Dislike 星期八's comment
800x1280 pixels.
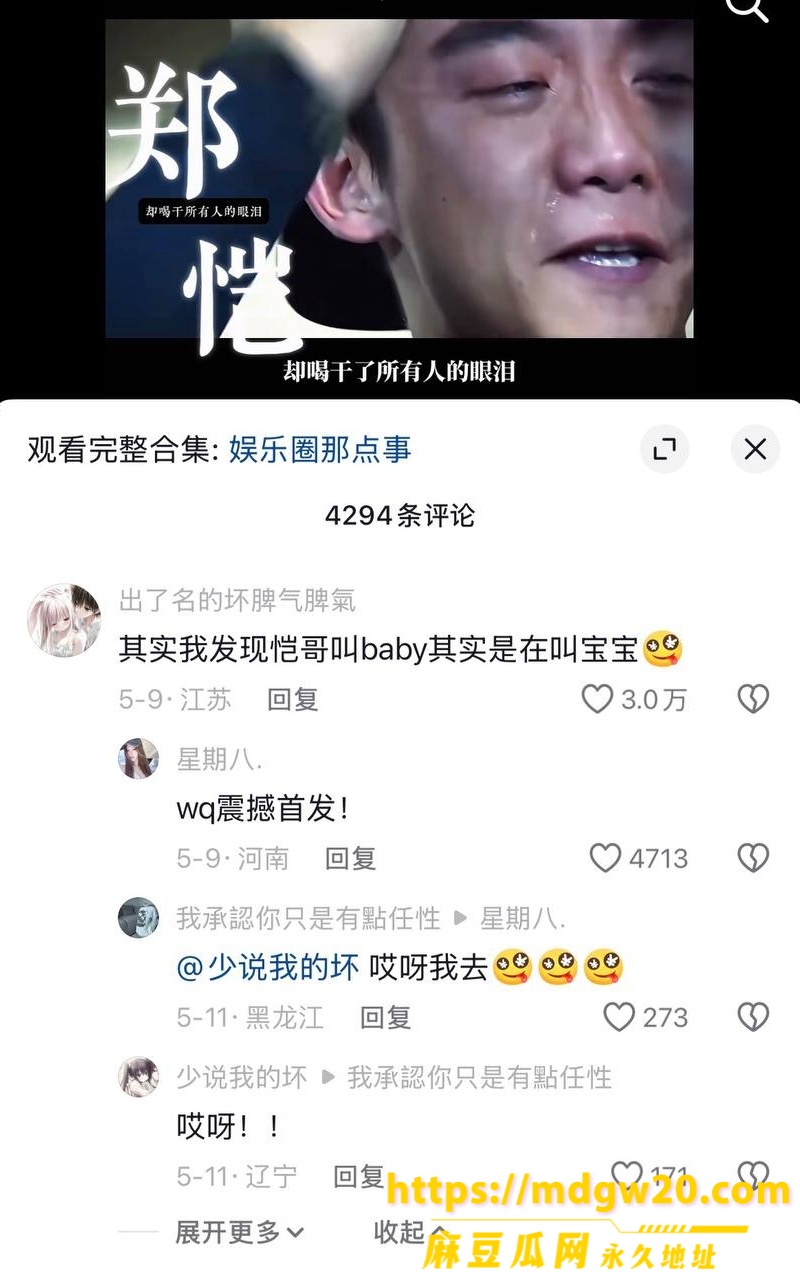(753, 858)
